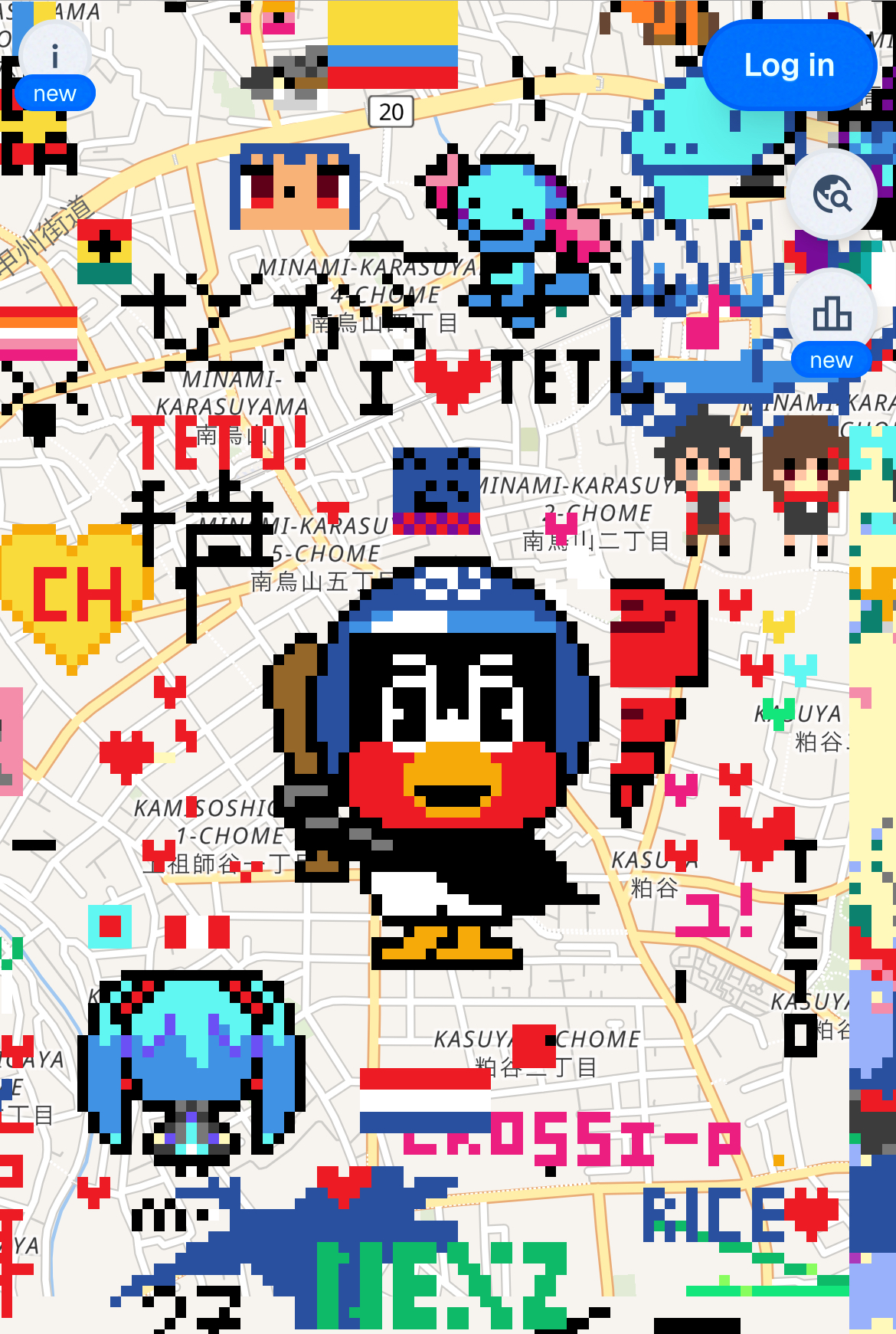Image resolution: width=896 pixels, height=1334 pixels.
Task: Open the globe search icon
Action: (832, 194)
